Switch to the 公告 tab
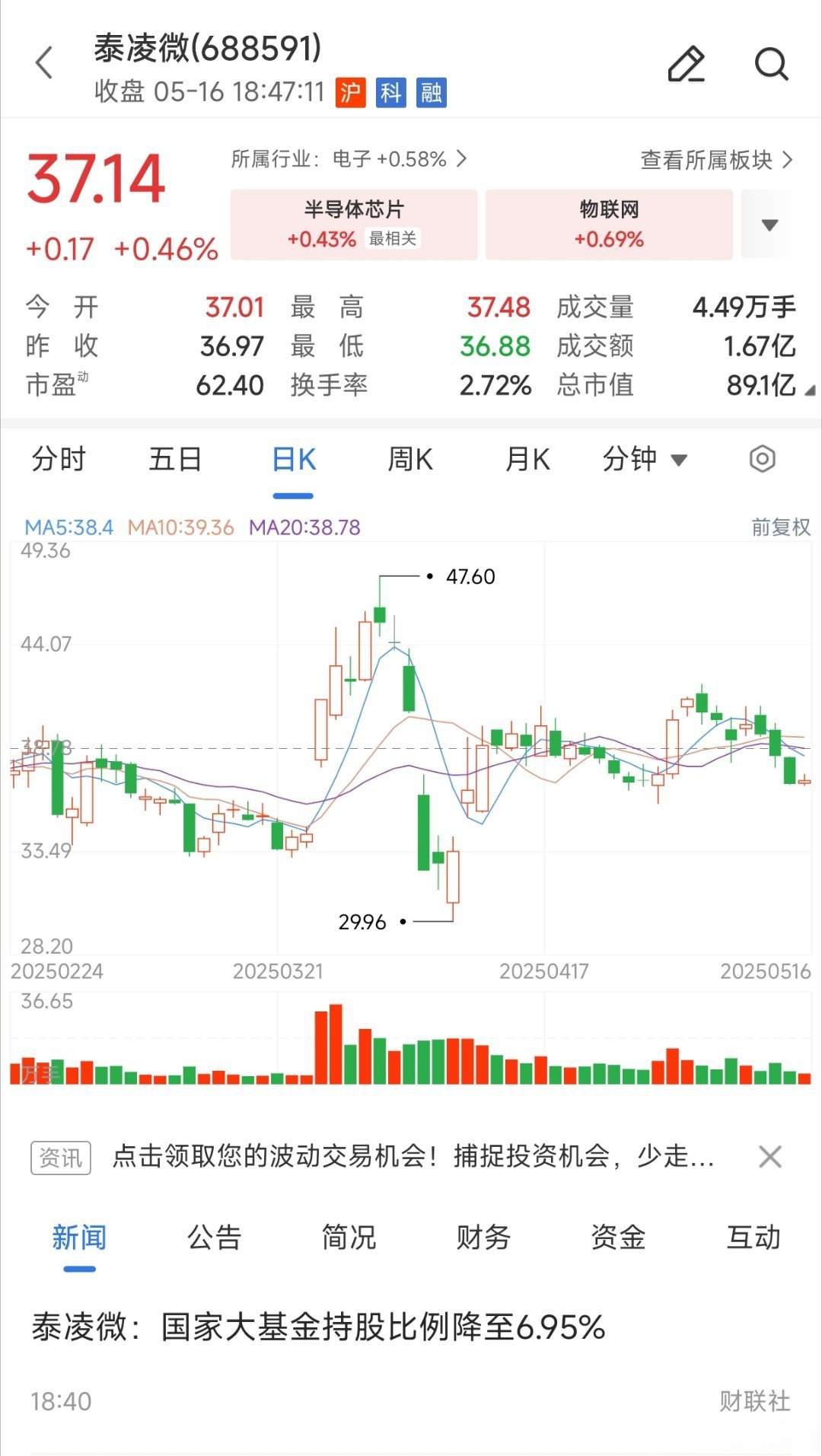822x1456 pixels. pyautogui.click(x=214, y=1238)
